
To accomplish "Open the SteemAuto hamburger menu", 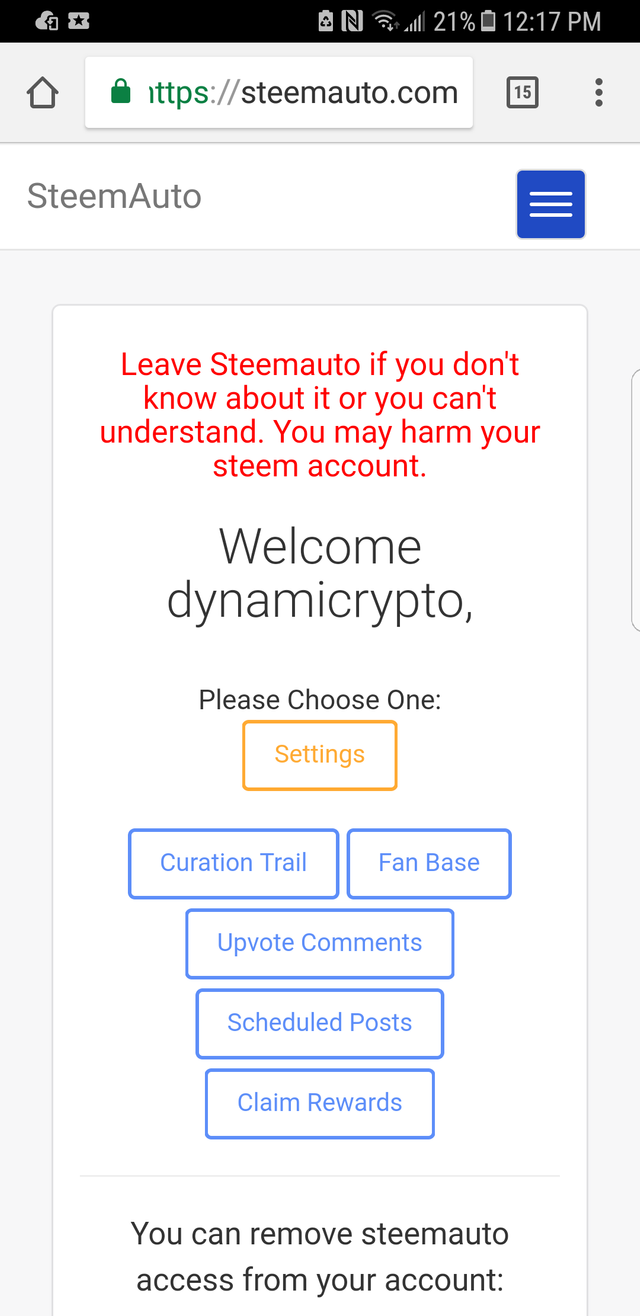I will (550, 204).
